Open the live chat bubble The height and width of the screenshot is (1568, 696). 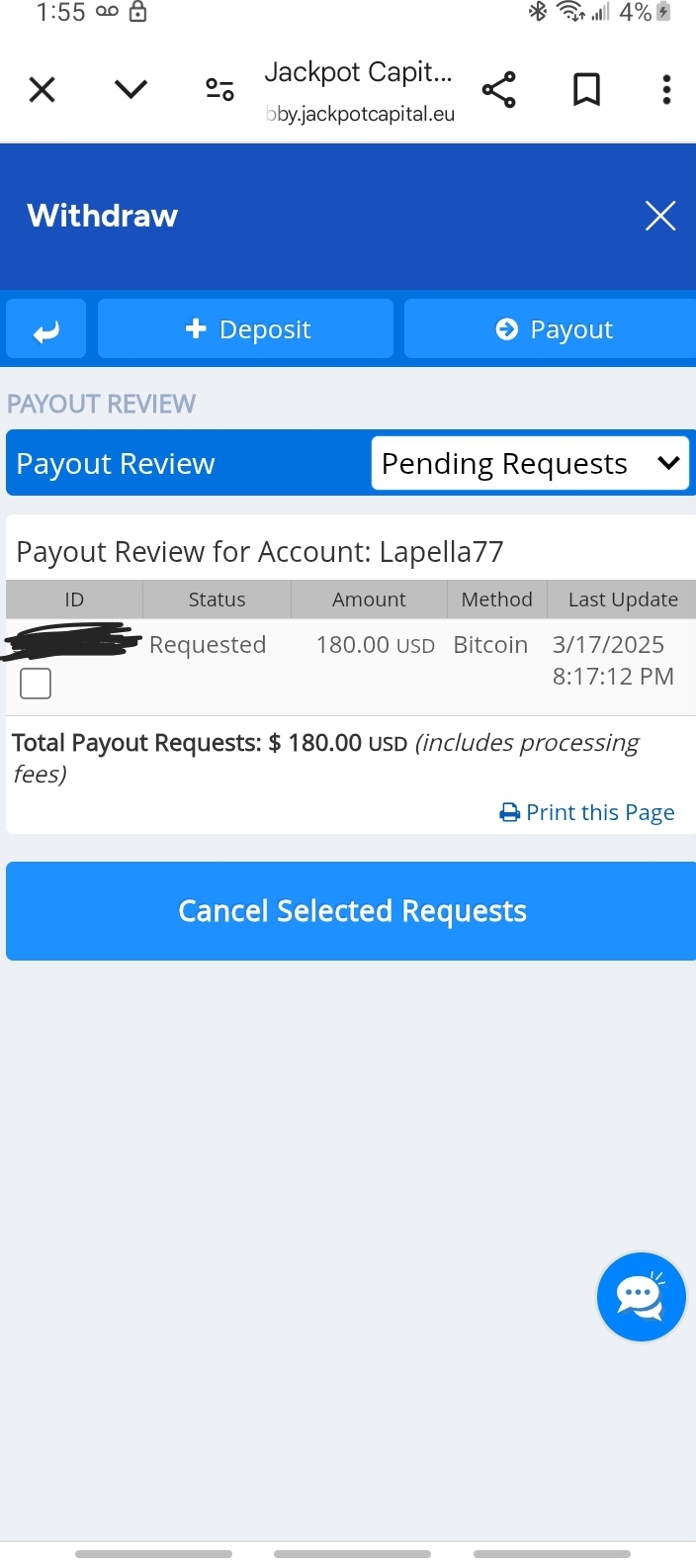tap(641, 1296)
